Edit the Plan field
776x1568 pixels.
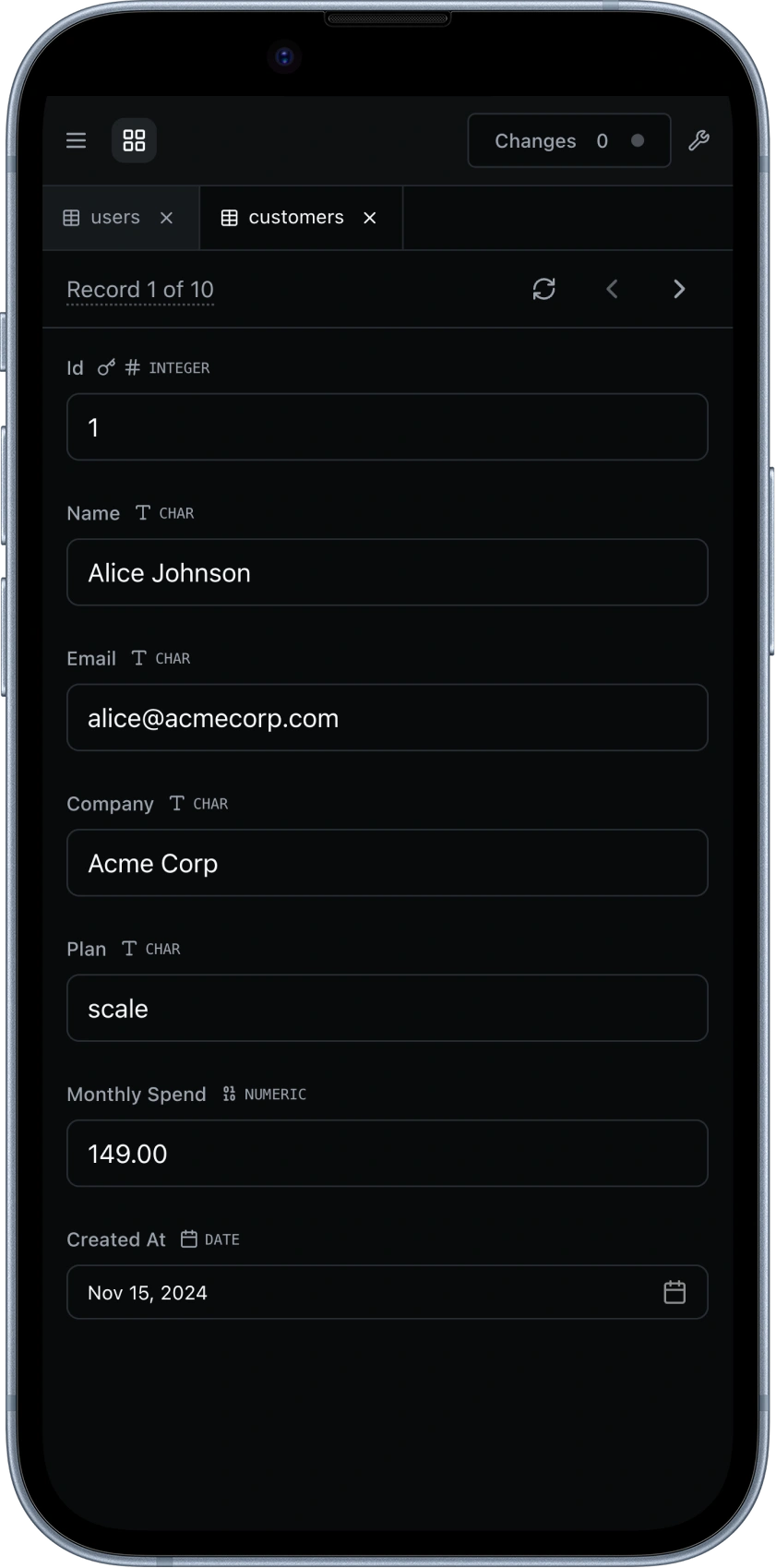(x=387, y=1008)
